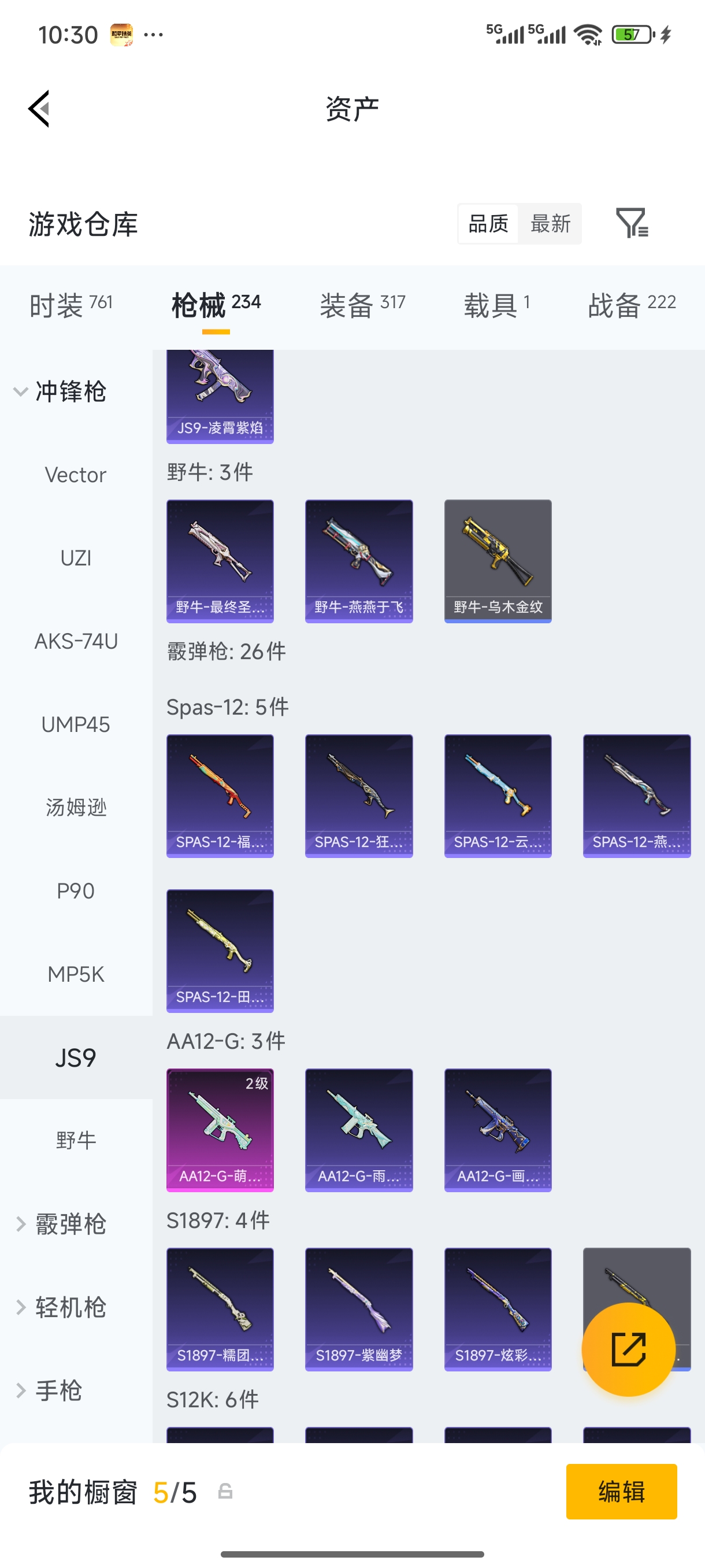Show the 战备 tab
This screenshot has height=1568, width=705.
click(x=632, y=304)
